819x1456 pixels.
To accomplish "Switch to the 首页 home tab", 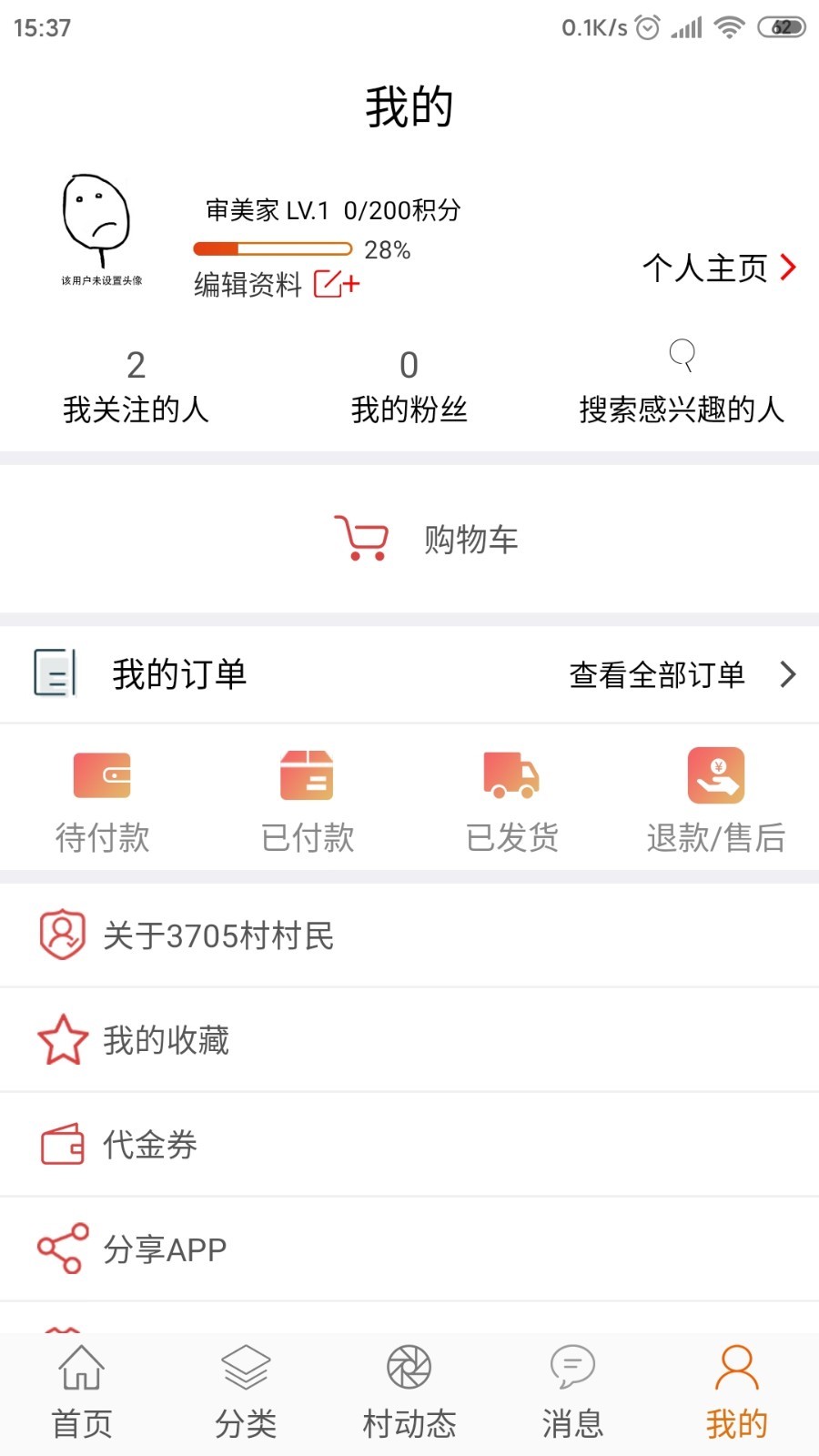I will pos(82,1392).
